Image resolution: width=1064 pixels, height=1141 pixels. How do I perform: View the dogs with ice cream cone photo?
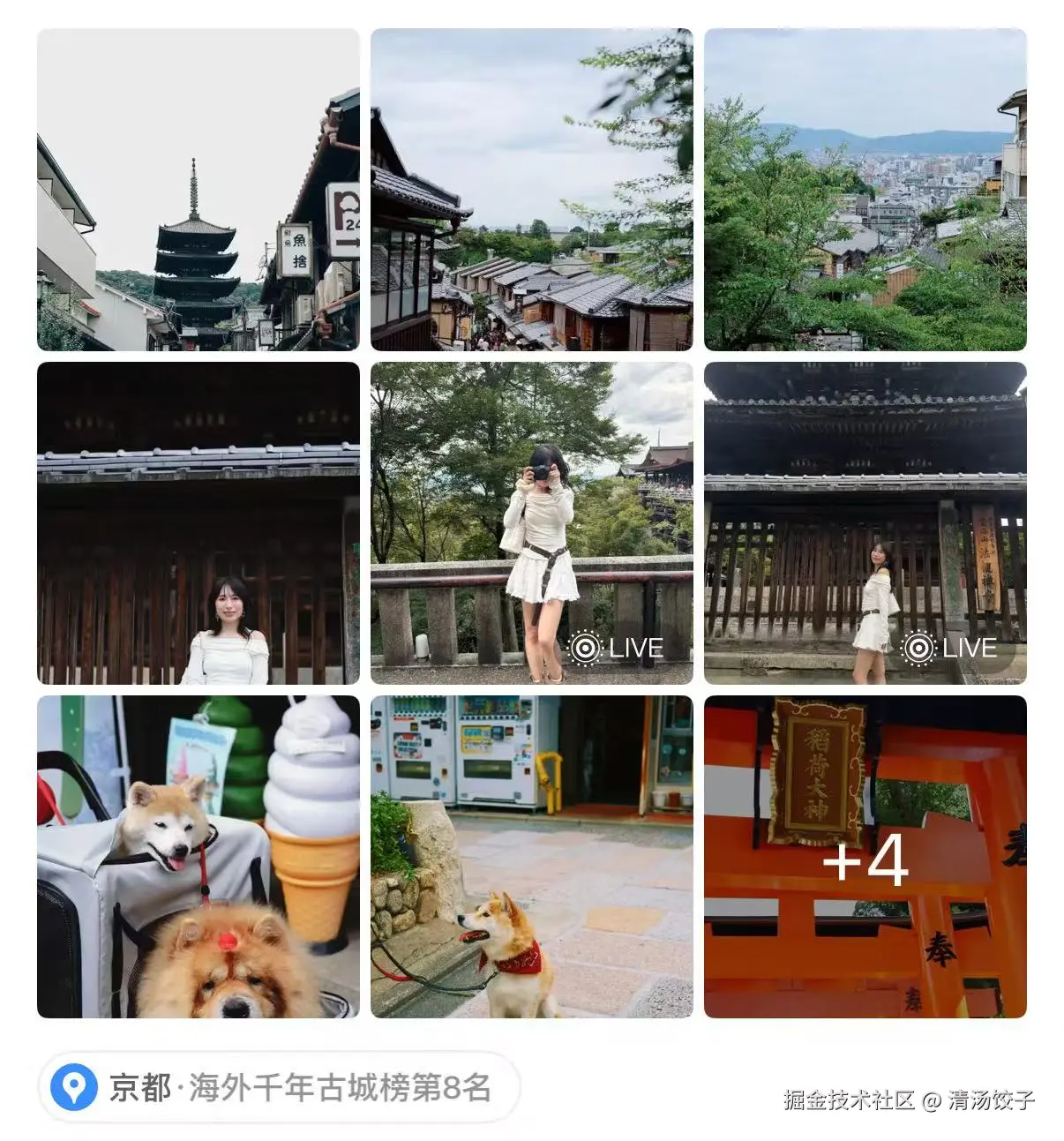[198, 857]
